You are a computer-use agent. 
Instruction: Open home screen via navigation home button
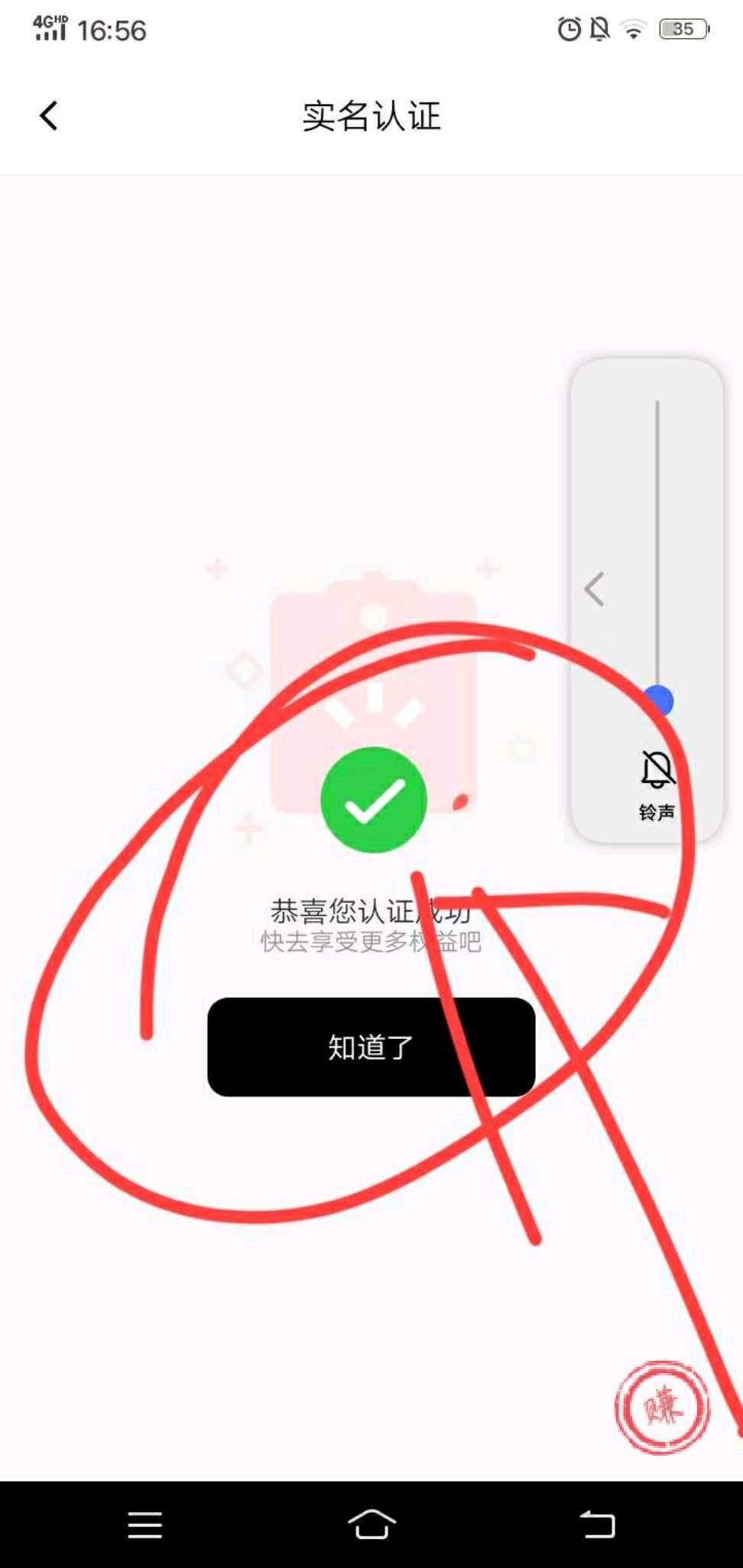pos(371,1524)
